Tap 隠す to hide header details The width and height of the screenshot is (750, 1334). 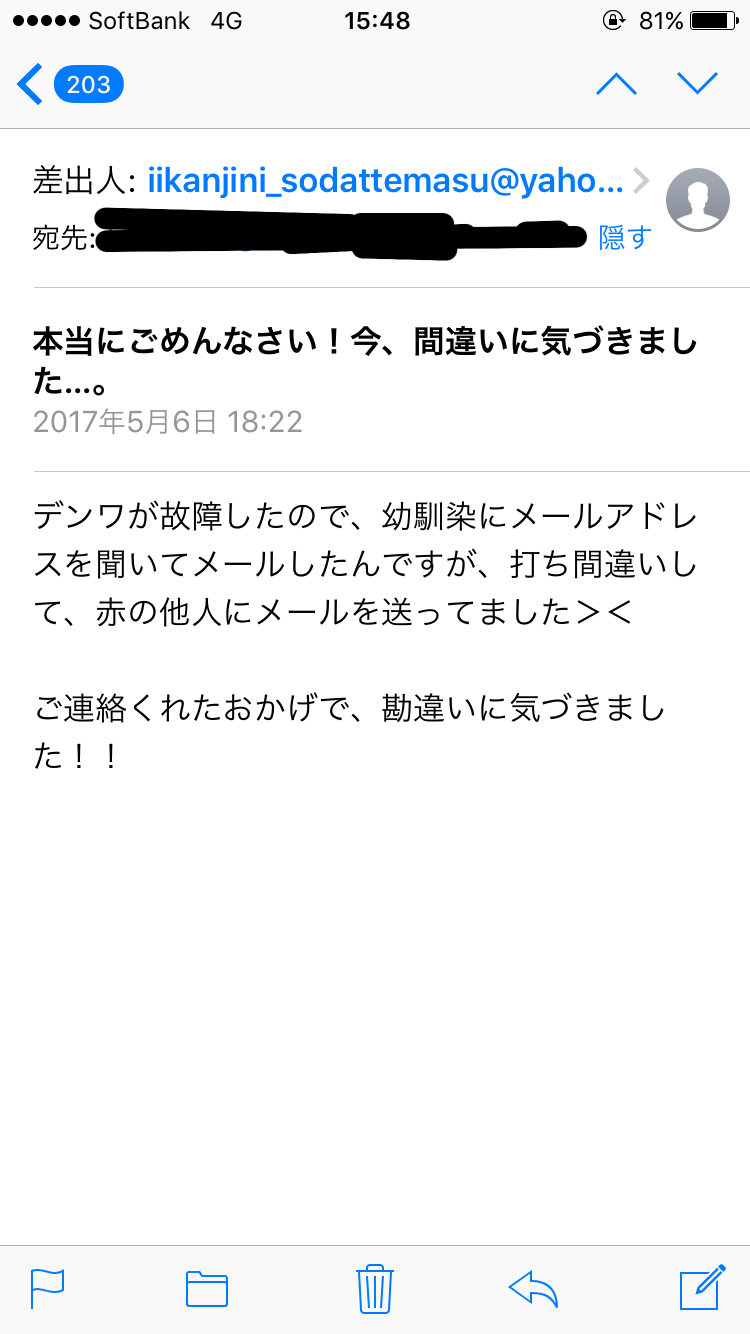[x=625, y=237]
